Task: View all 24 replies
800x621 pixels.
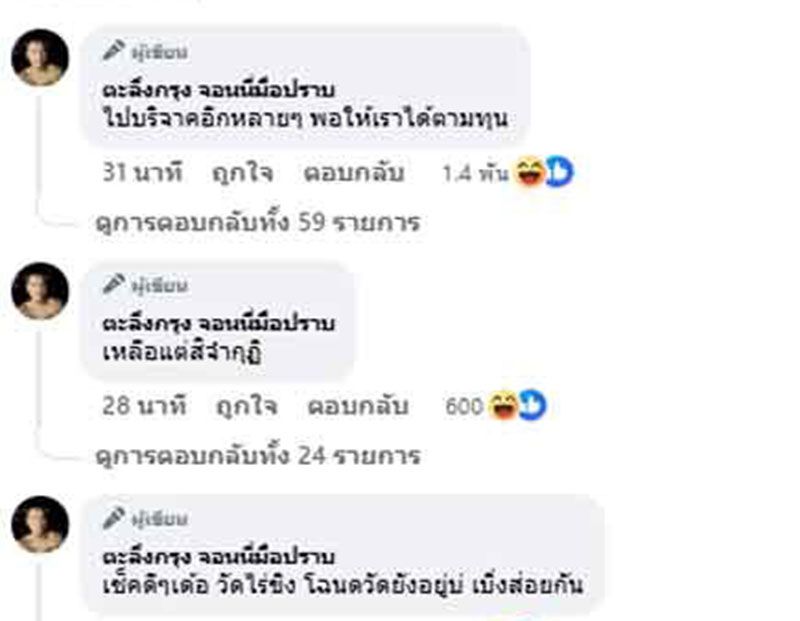Action: pos(257,456)
